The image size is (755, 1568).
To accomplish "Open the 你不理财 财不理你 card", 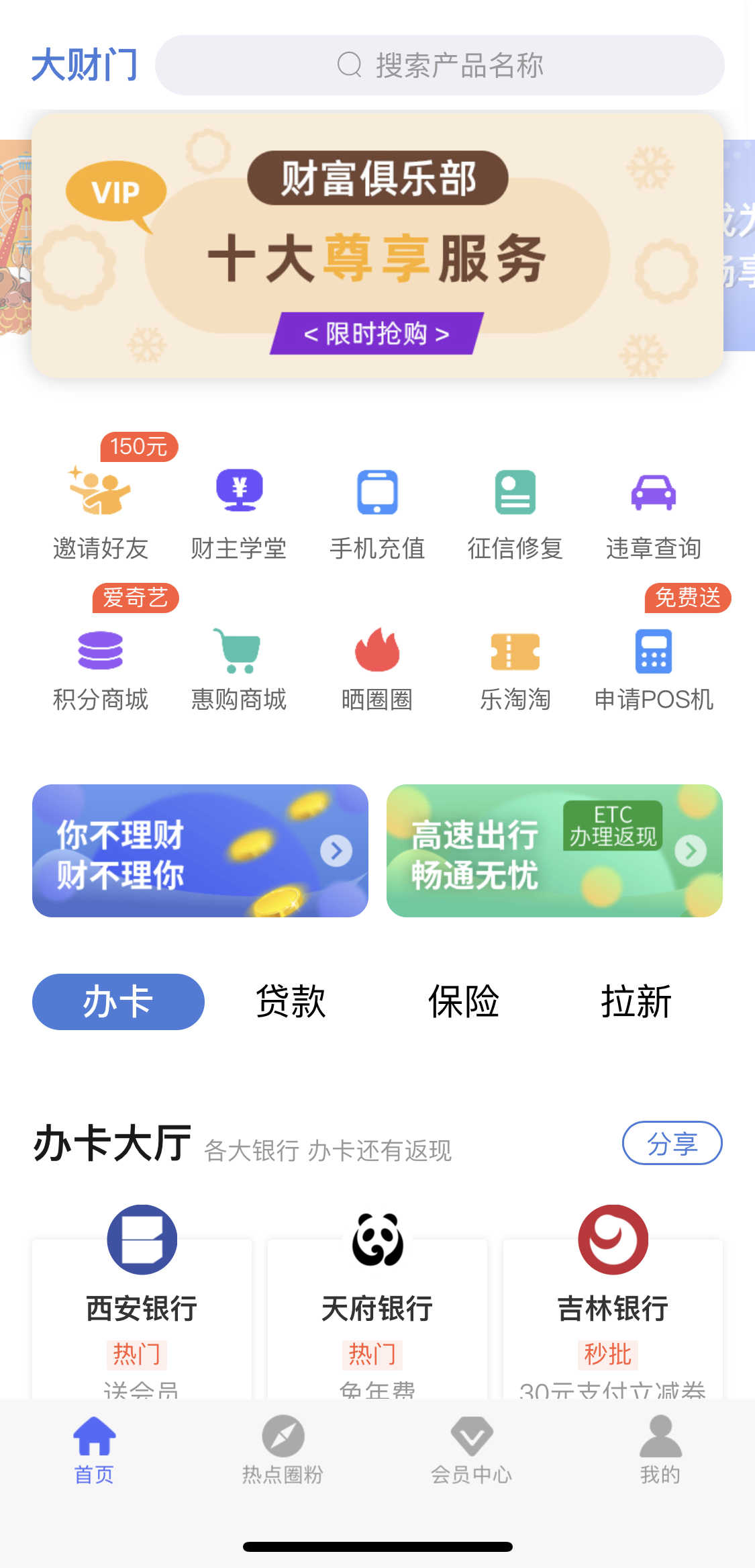I will 200,850.
